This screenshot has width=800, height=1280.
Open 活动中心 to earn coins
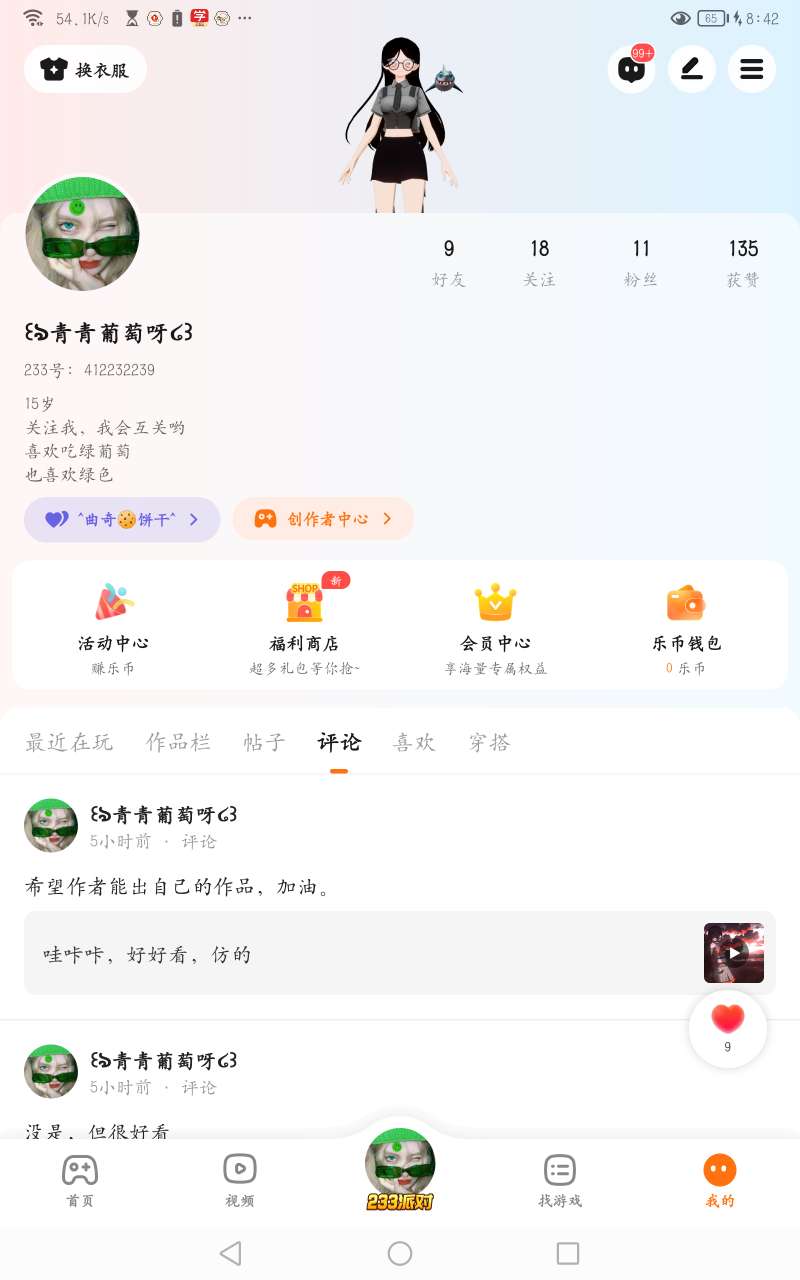point(113,627)
